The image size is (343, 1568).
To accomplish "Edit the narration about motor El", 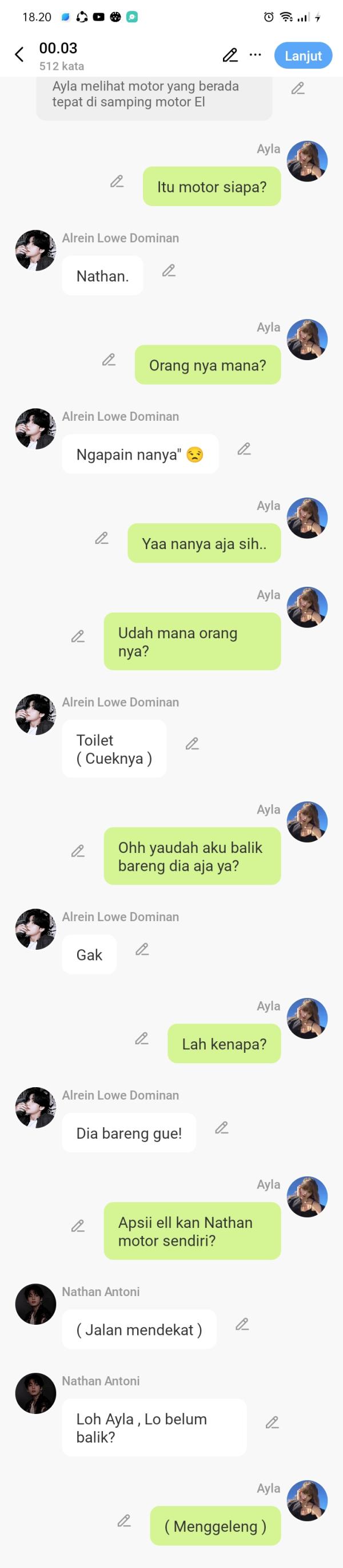I will (x=298, y=88).
